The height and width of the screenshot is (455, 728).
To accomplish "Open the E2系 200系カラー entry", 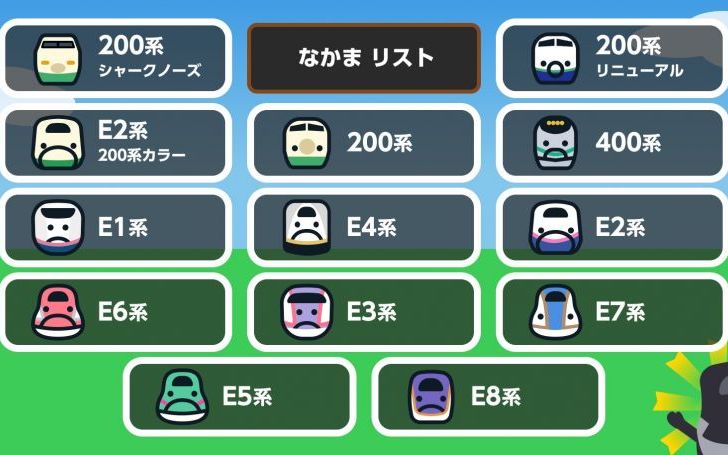I will click(x=116, y=143).
